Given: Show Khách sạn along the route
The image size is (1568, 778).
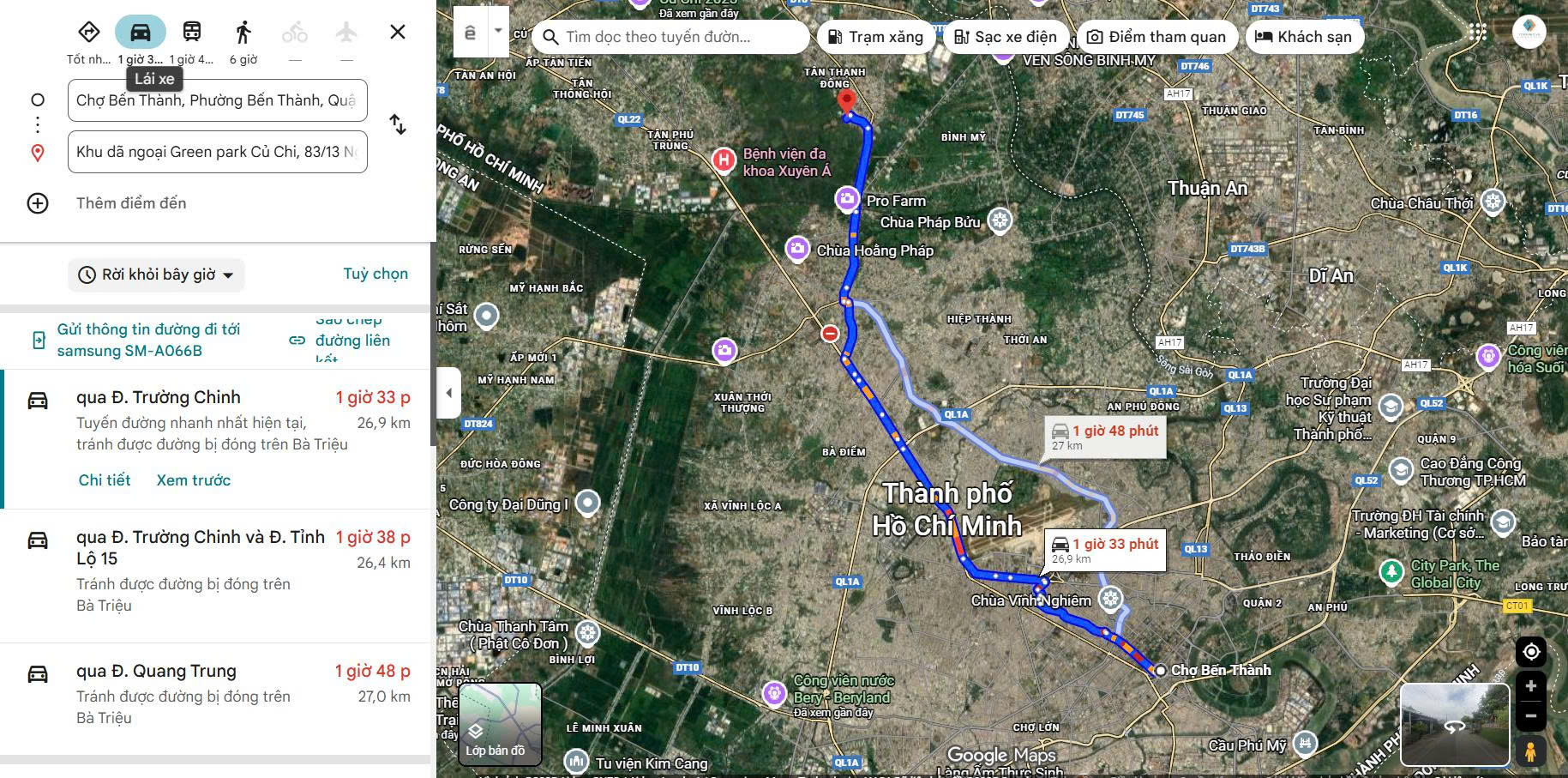Looking at the screenshot, I should 1304,37.
